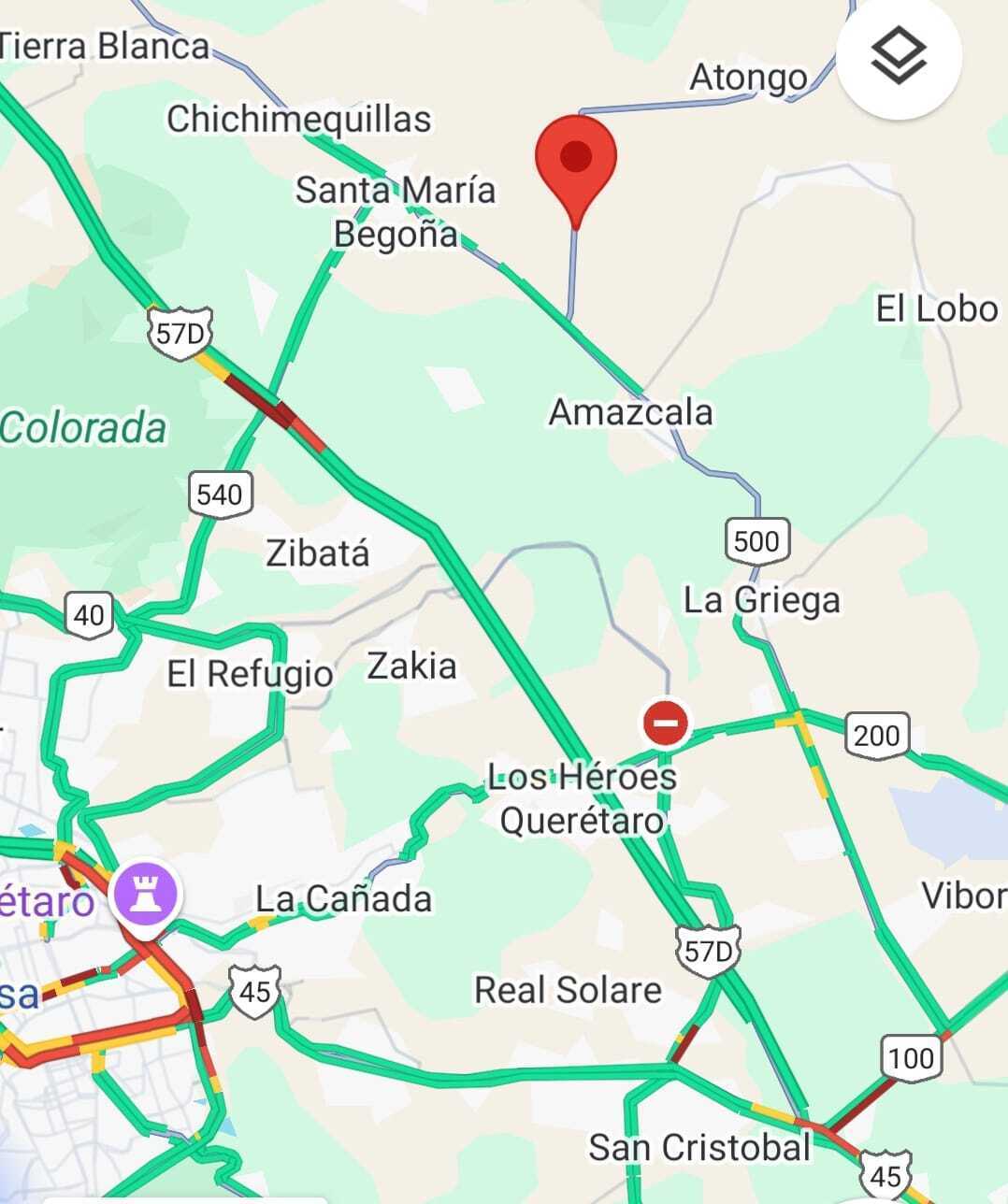The image size is (1008, 1204).
Task: Tap the red dropped pin marker
Action: [576, 161]
